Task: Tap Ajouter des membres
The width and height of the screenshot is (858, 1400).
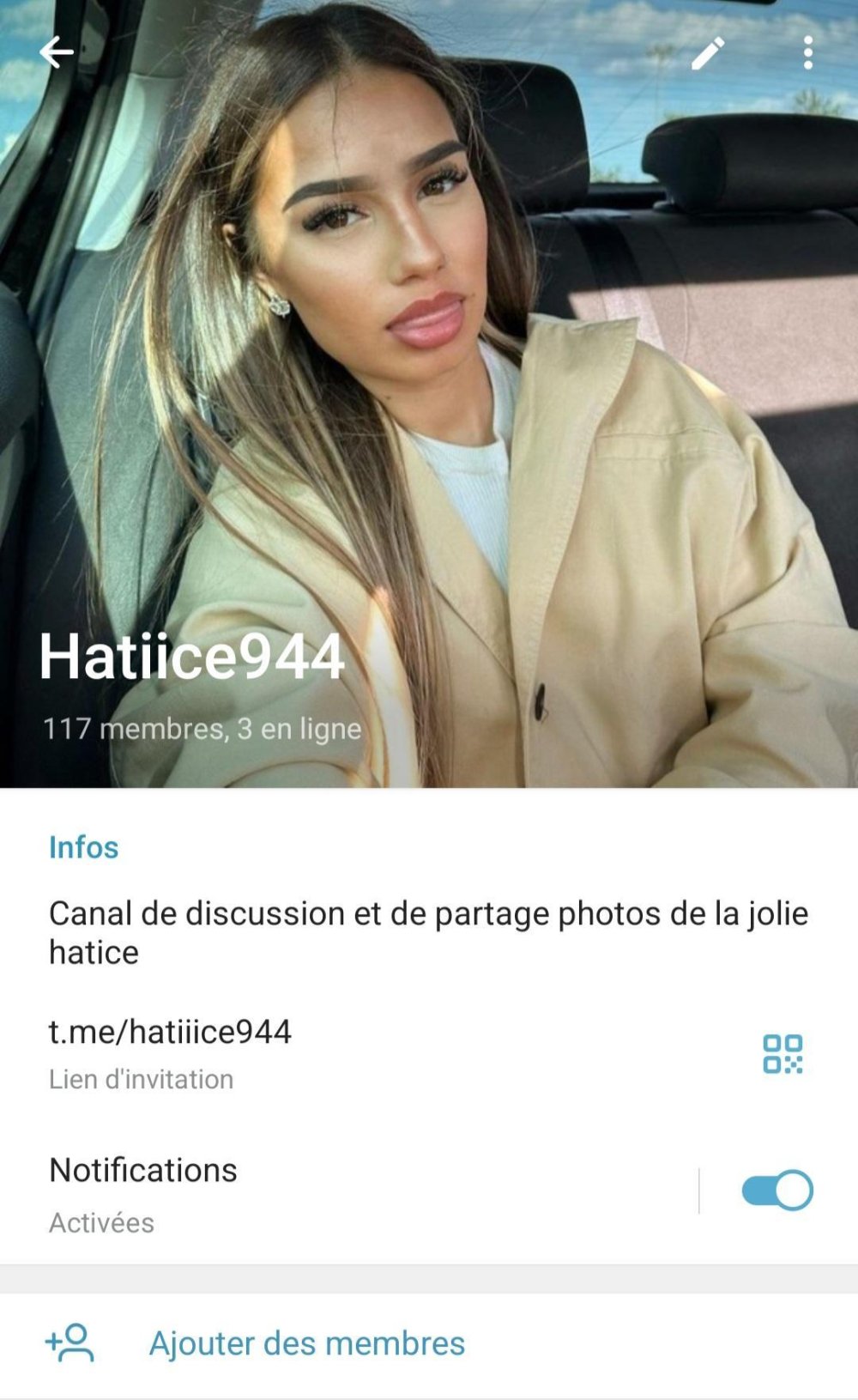Action: click(x=306, y=1343)
